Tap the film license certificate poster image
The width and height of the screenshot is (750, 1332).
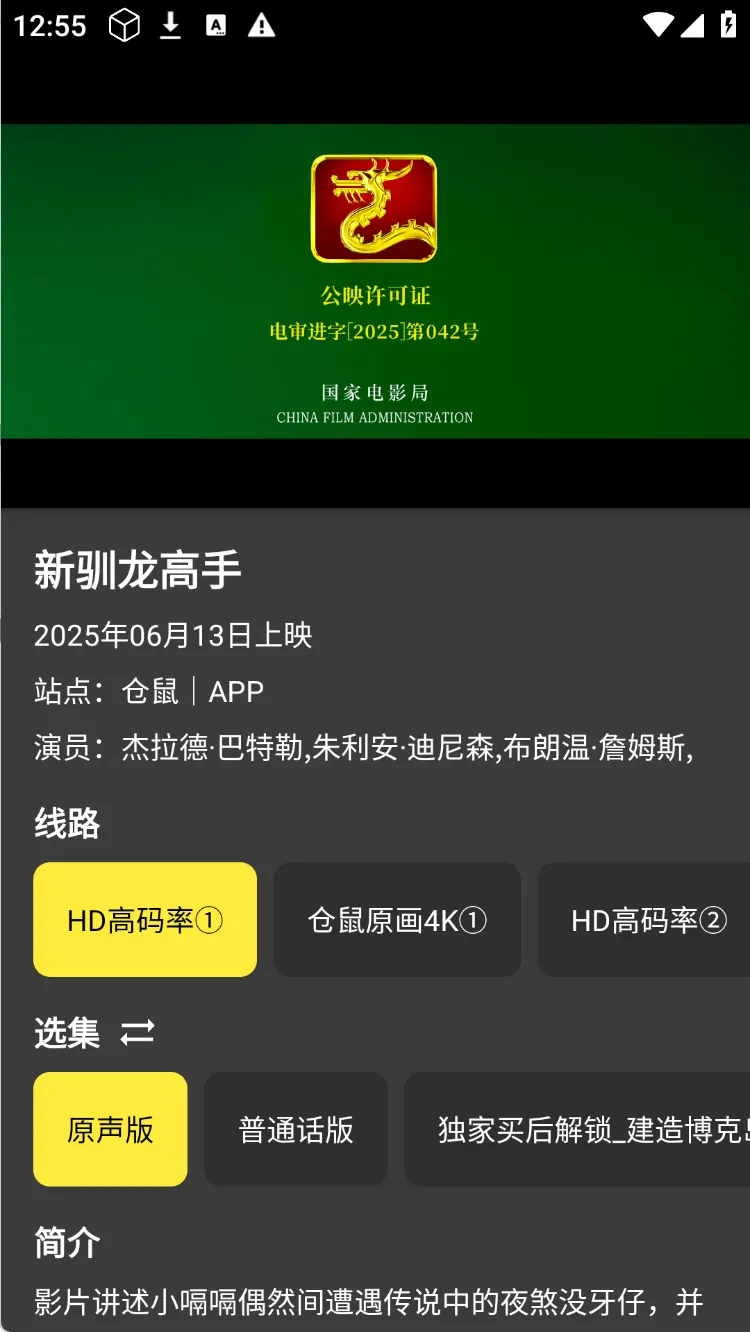pyautogui.click(x=375, y=280)
